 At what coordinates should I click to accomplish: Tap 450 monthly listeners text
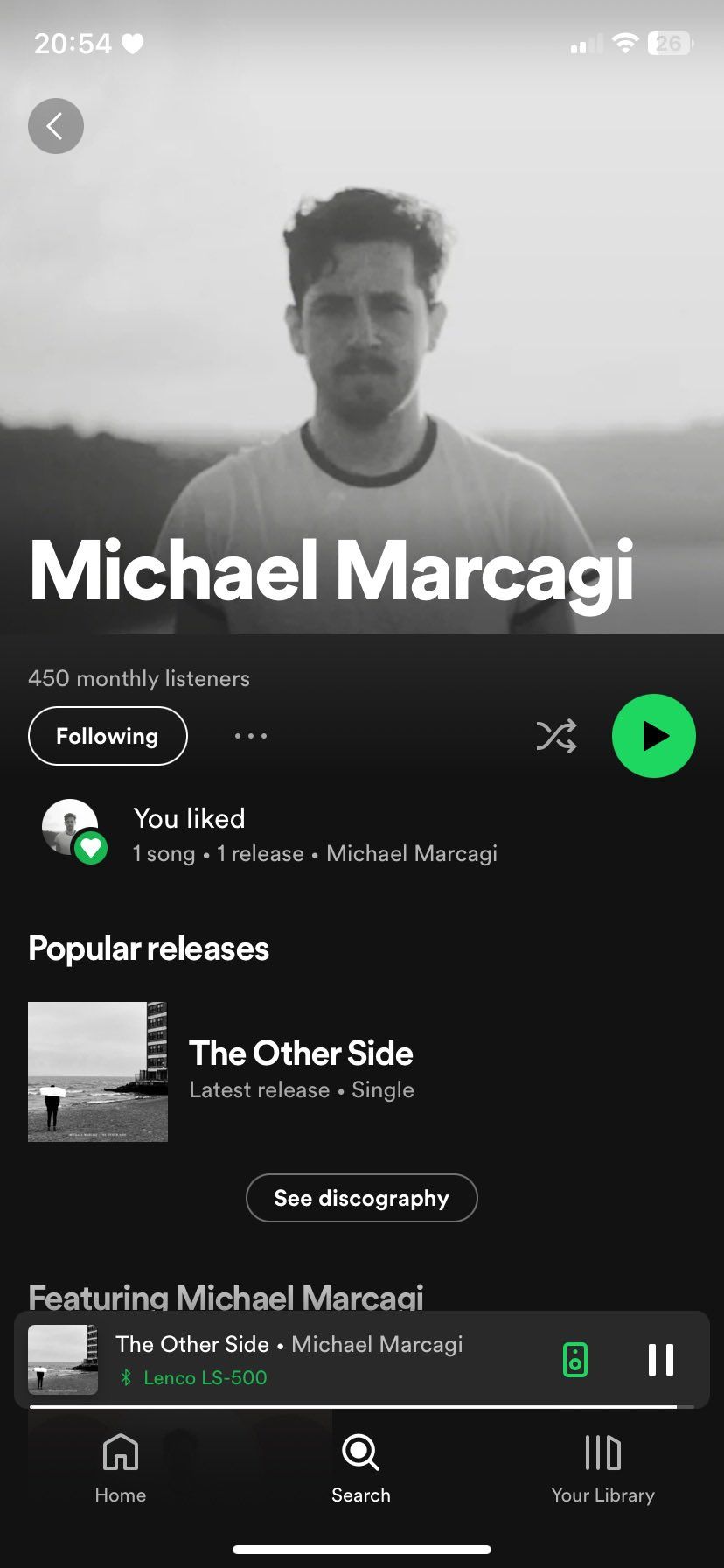click(138, 678)
